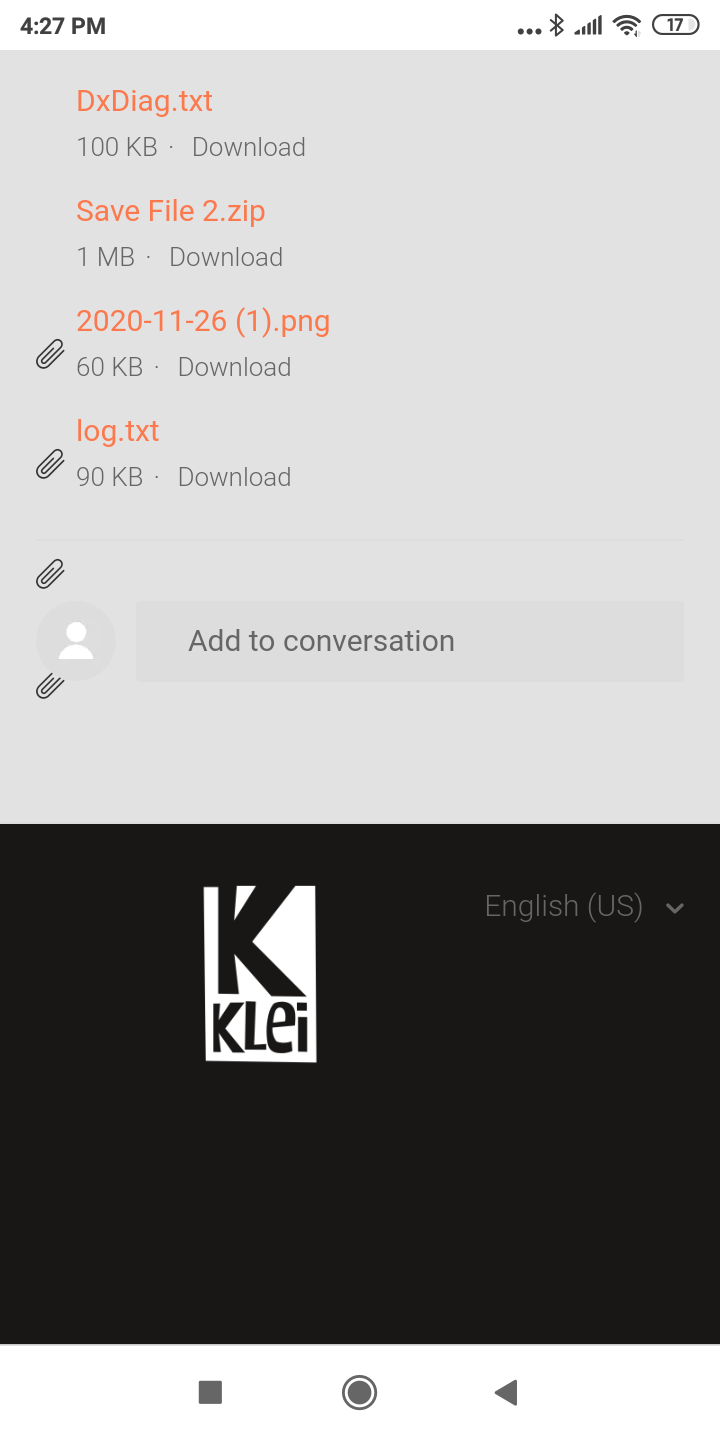Download the 60 KB png file

tap(234, 367)
